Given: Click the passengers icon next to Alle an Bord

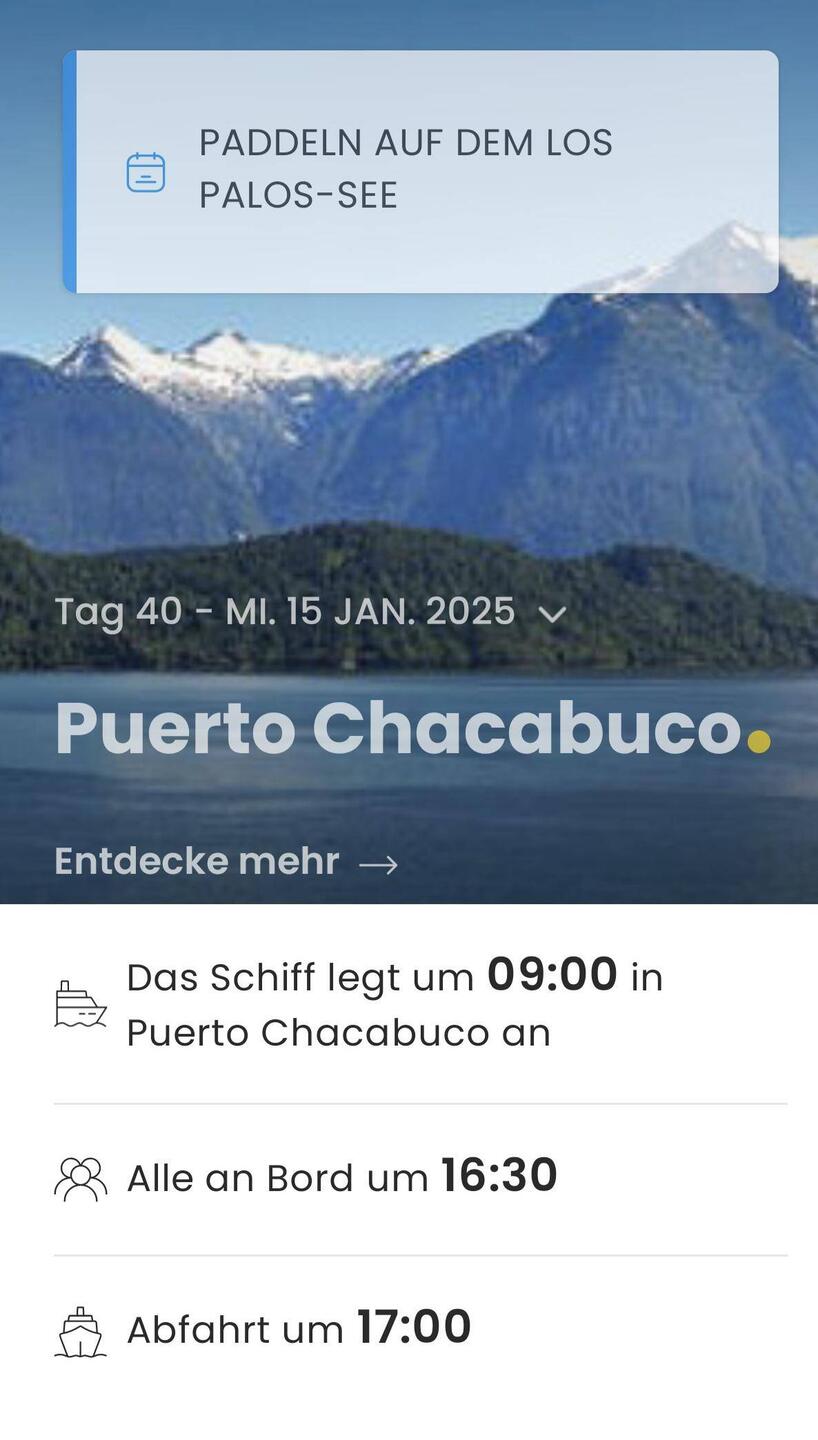Looking at the screenshot, I should (80, 1178).
